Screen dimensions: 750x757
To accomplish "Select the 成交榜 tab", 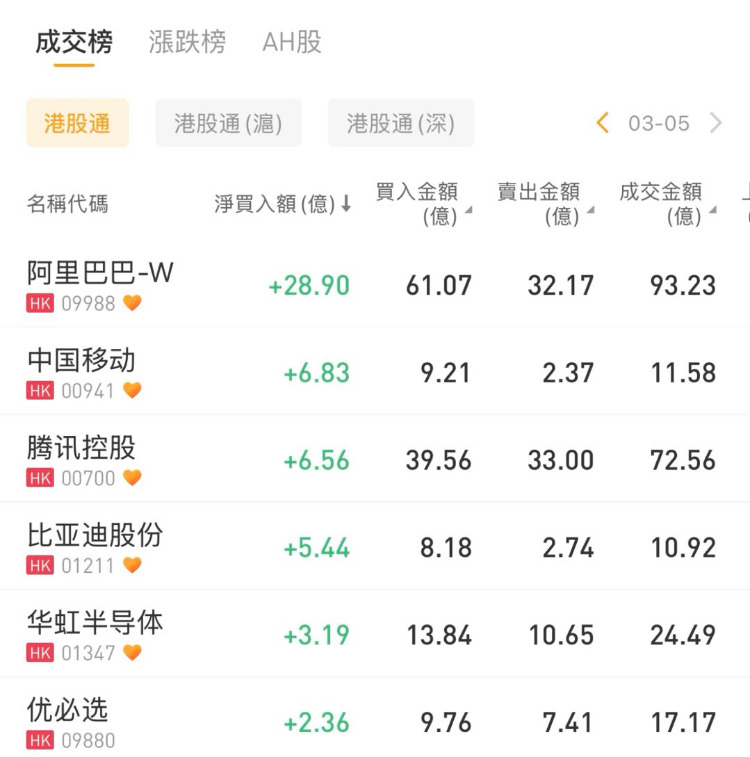I will pyautogui.click(x=74, y=42).
